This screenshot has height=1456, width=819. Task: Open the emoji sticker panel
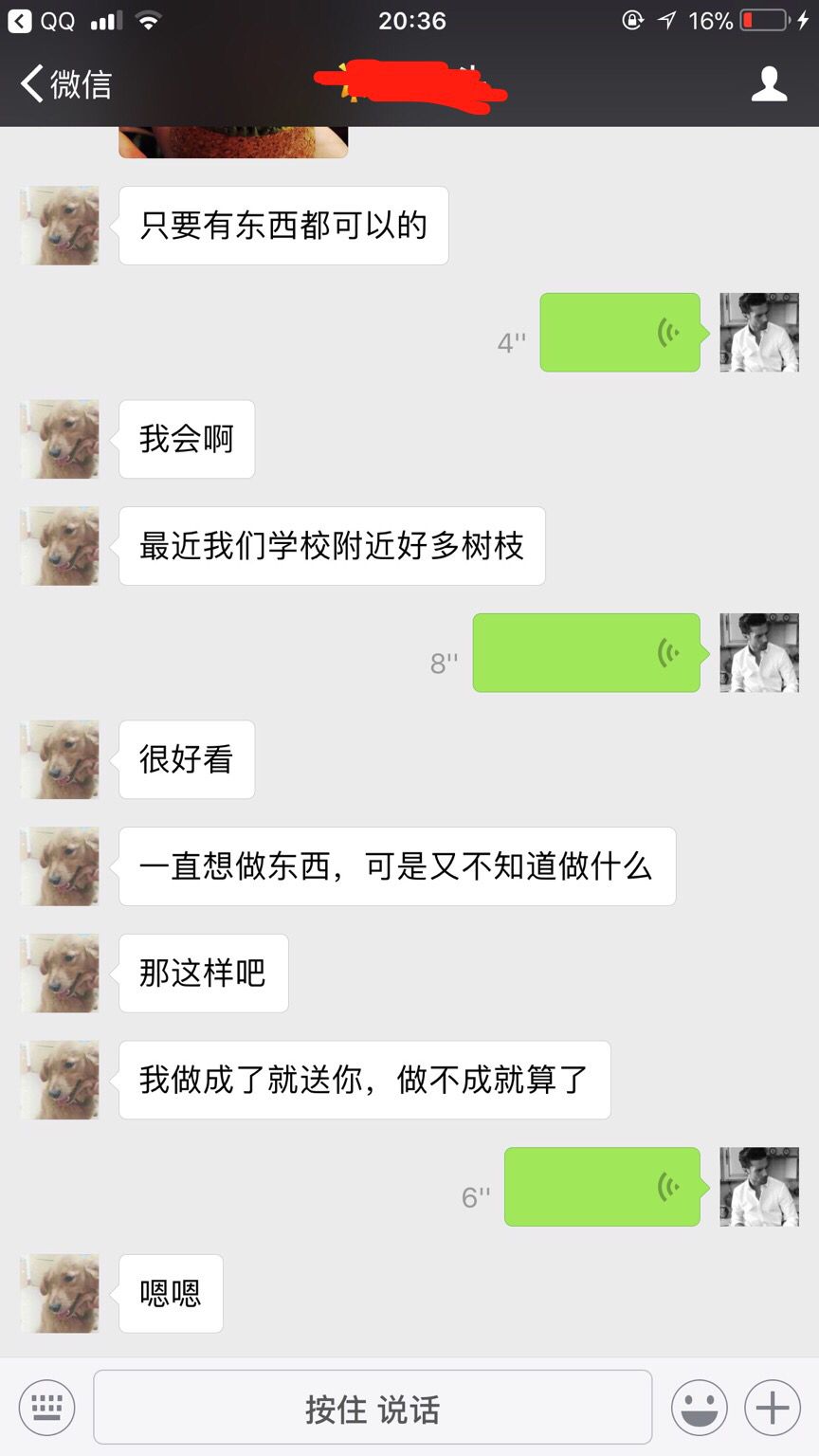pos(700,1408)
